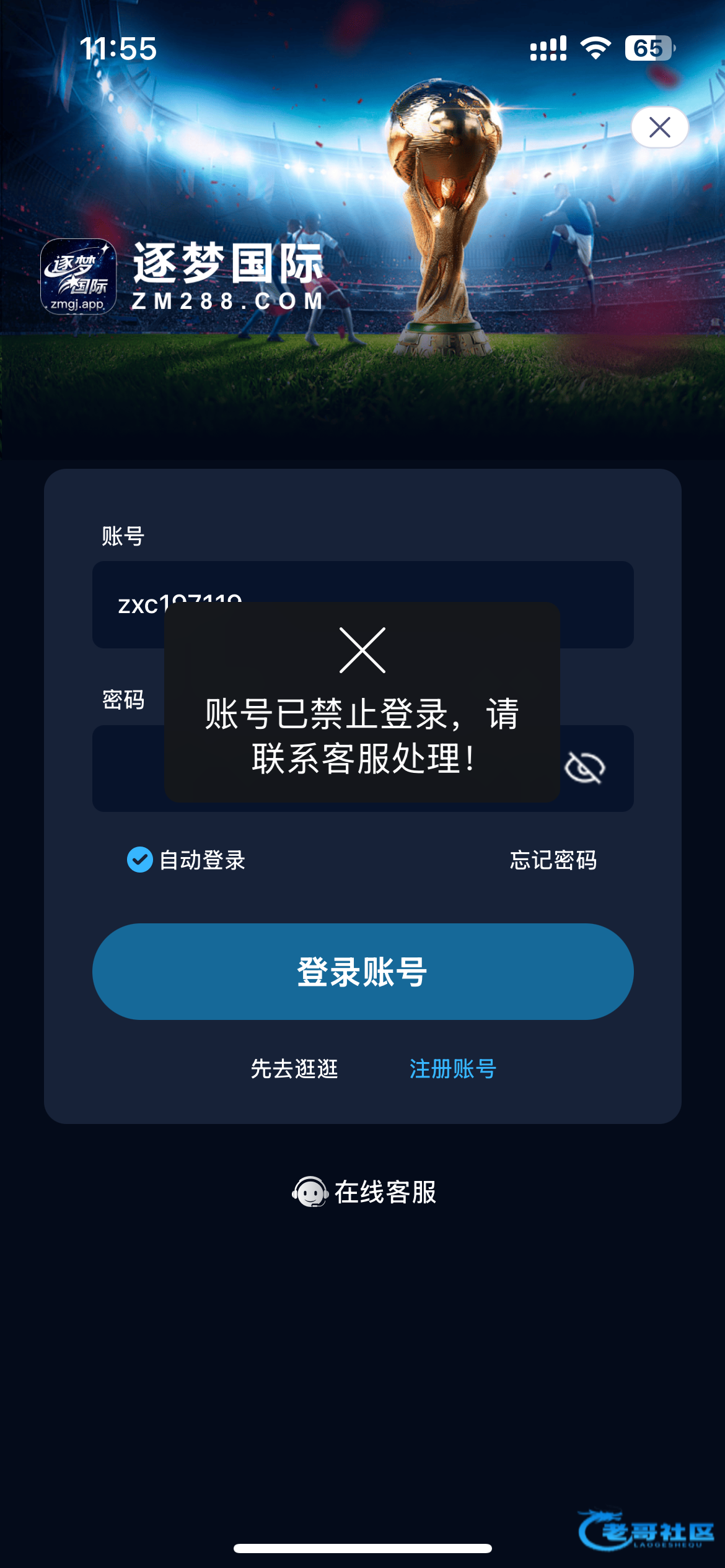Viewport: 725px width, 1568px height.
Task: Open 忘记密码 to reset the password
Action: pos(553,860)
